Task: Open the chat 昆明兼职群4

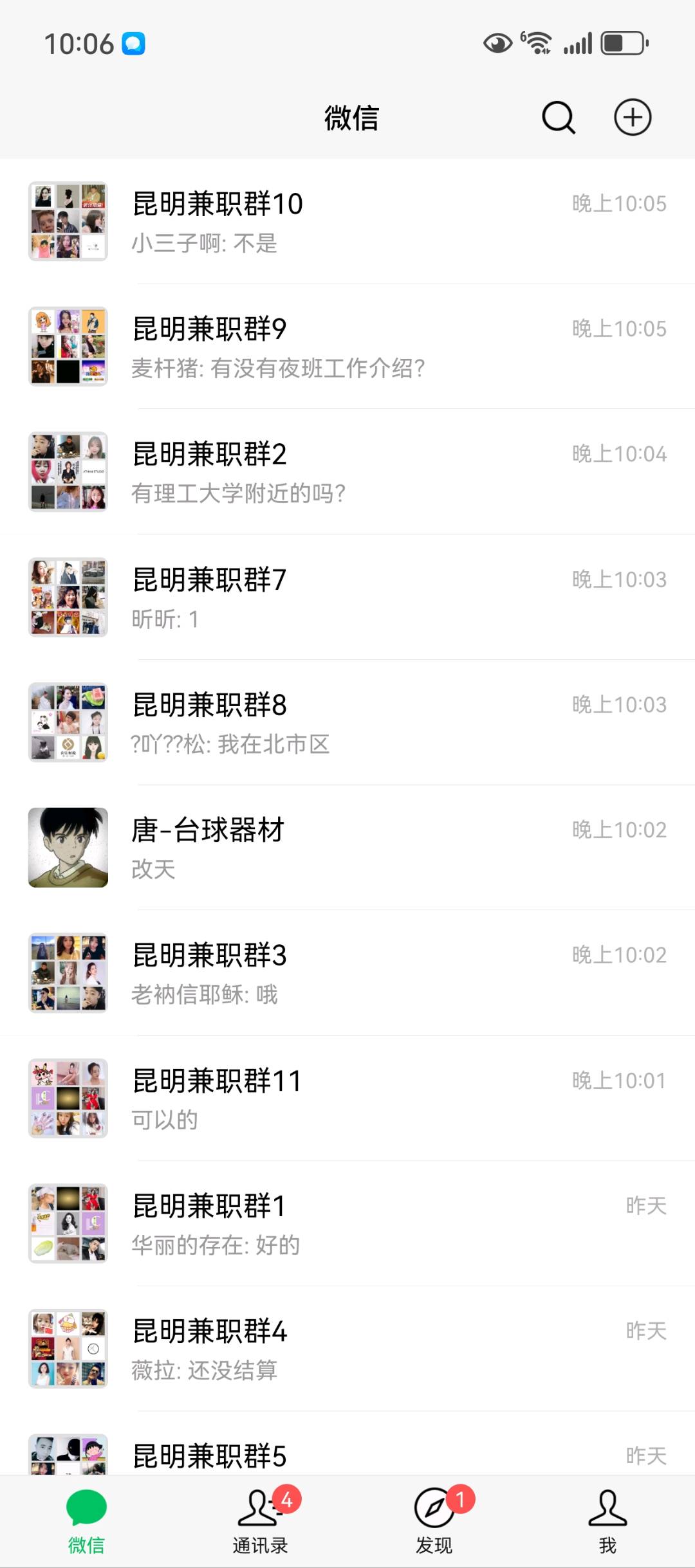Action: 347,1348
